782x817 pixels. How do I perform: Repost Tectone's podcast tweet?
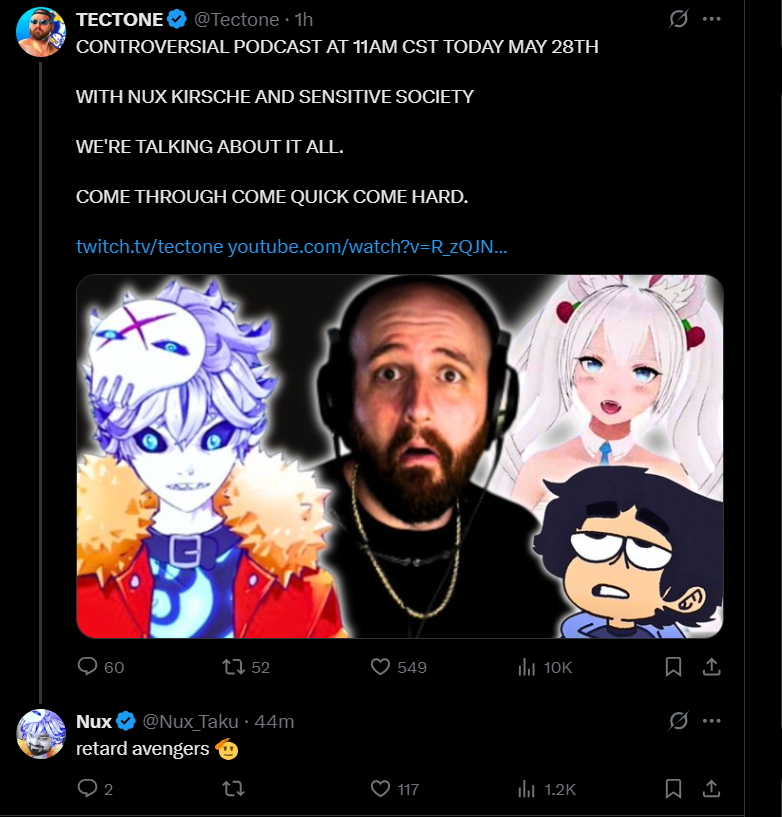(x=233, y=667)
